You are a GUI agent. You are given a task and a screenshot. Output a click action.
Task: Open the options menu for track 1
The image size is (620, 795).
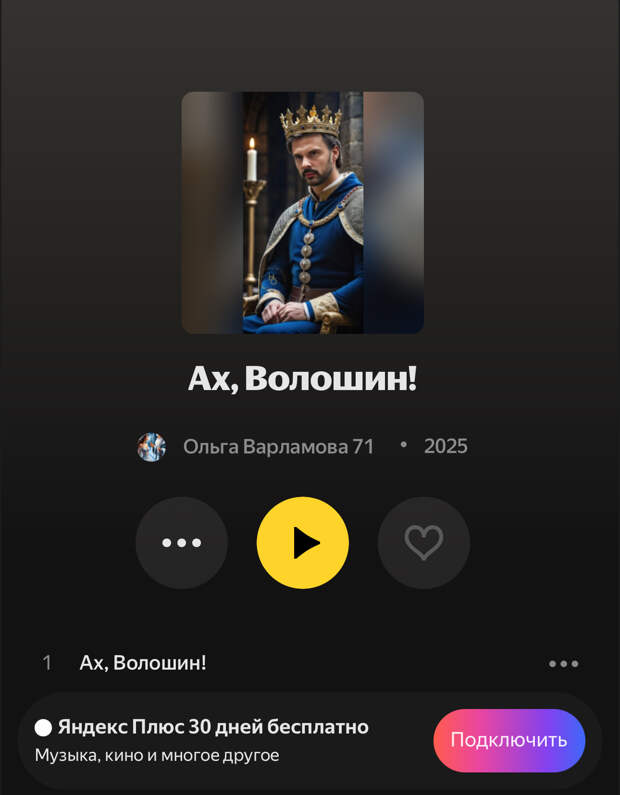[563, 664]
